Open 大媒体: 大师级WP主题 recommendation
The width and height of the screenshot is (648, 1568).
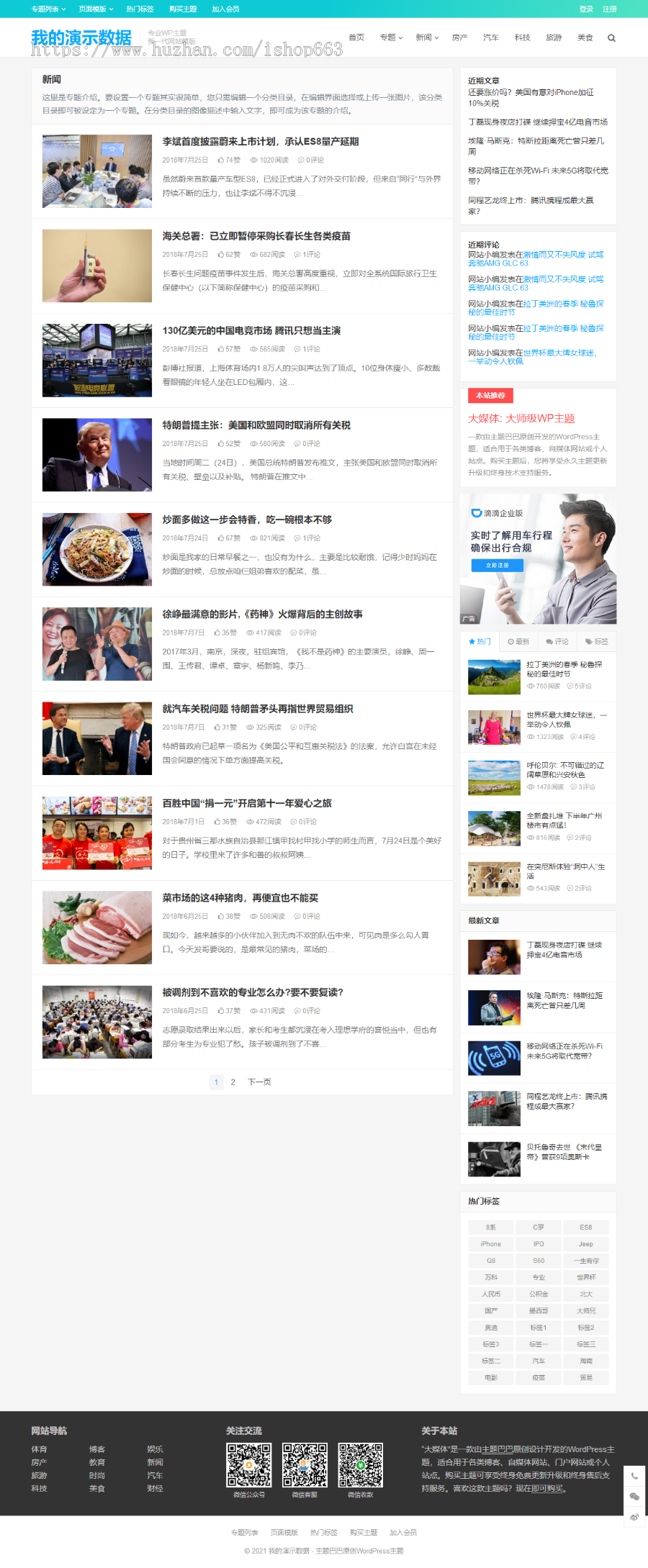click(521, 418)
